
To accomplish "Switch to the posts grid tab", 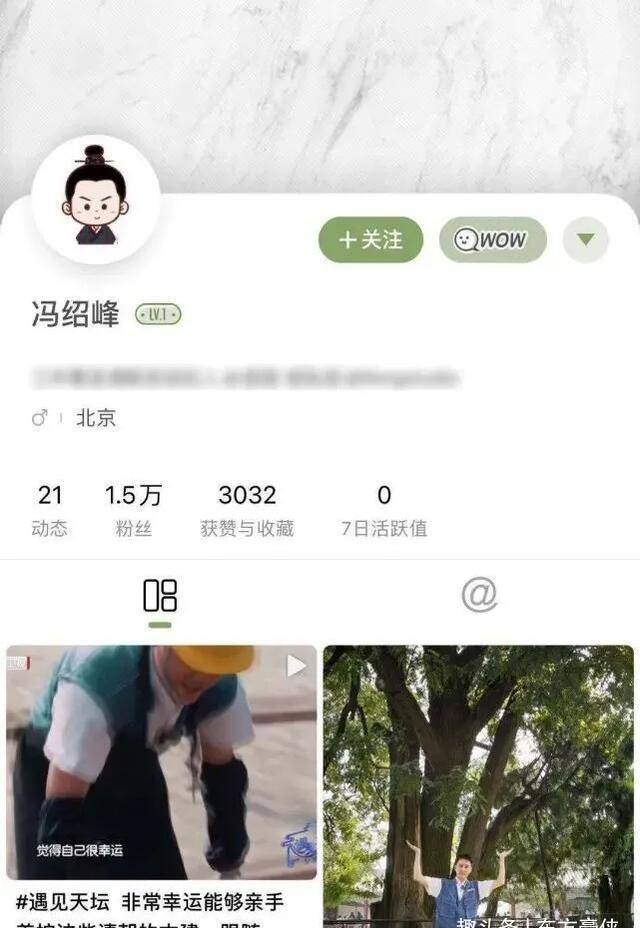I will pos(160,597).
